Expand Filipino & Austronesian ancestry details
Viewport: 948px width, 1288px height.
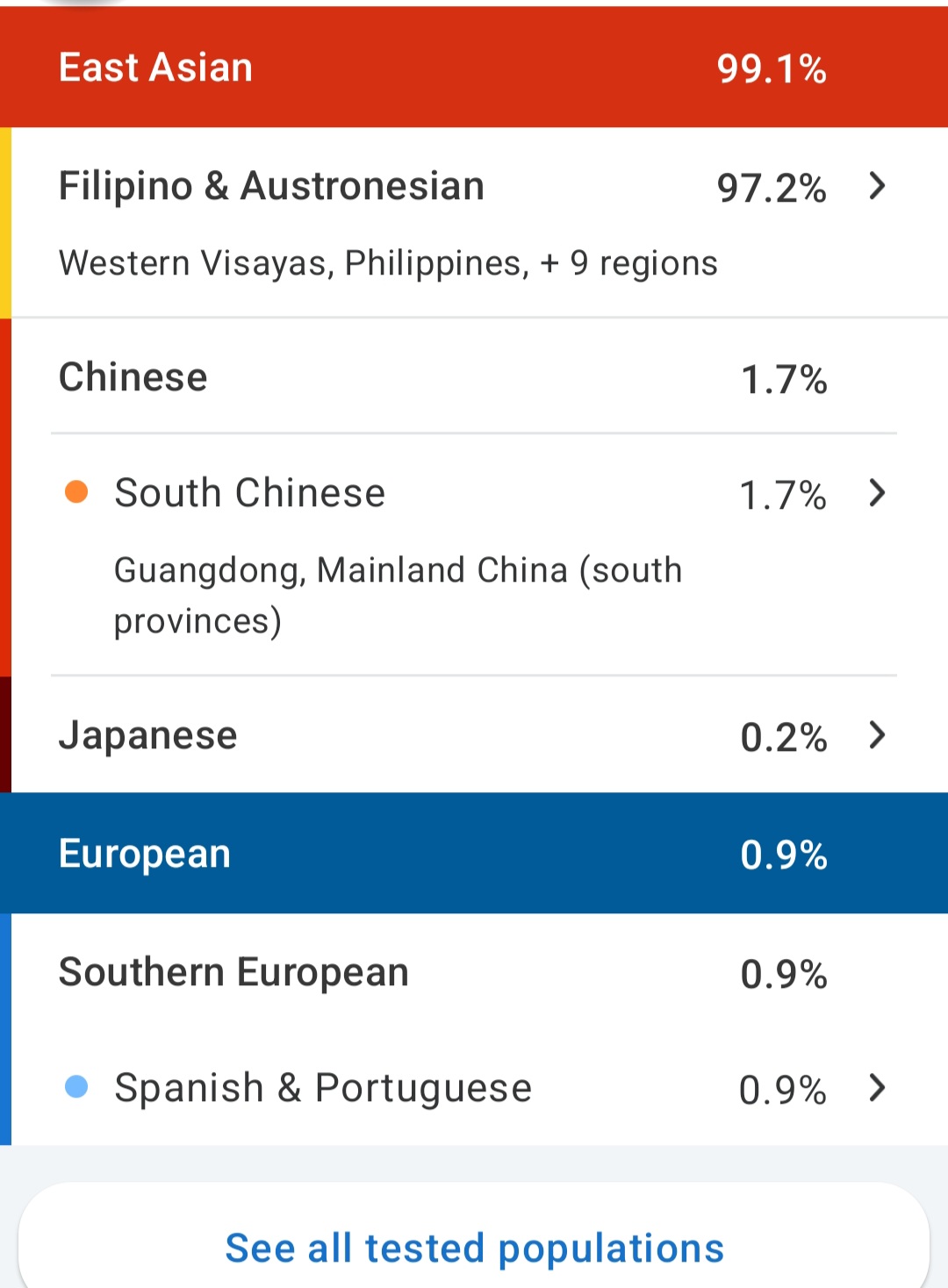pos(876,186)
